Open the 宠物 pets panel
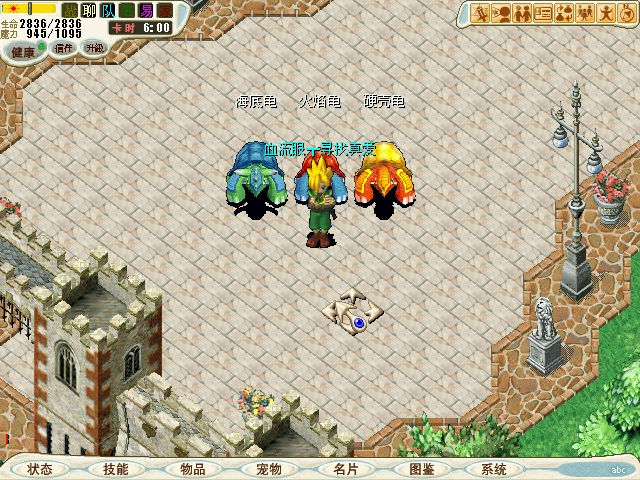Screen dimensions: 640x480 click(x=268, y=469)
